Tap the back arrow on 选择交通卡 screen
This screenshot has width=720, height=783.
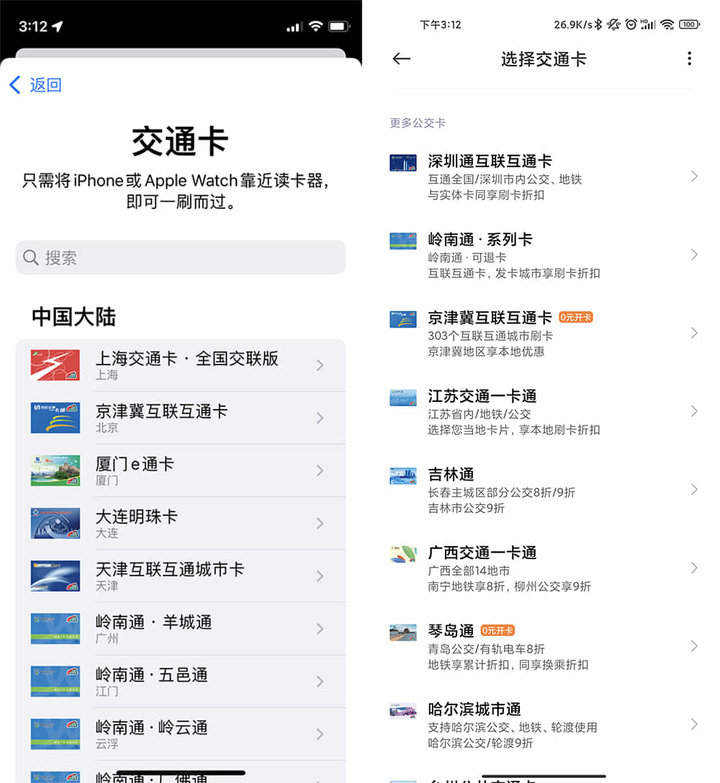(x=400, y=60)
